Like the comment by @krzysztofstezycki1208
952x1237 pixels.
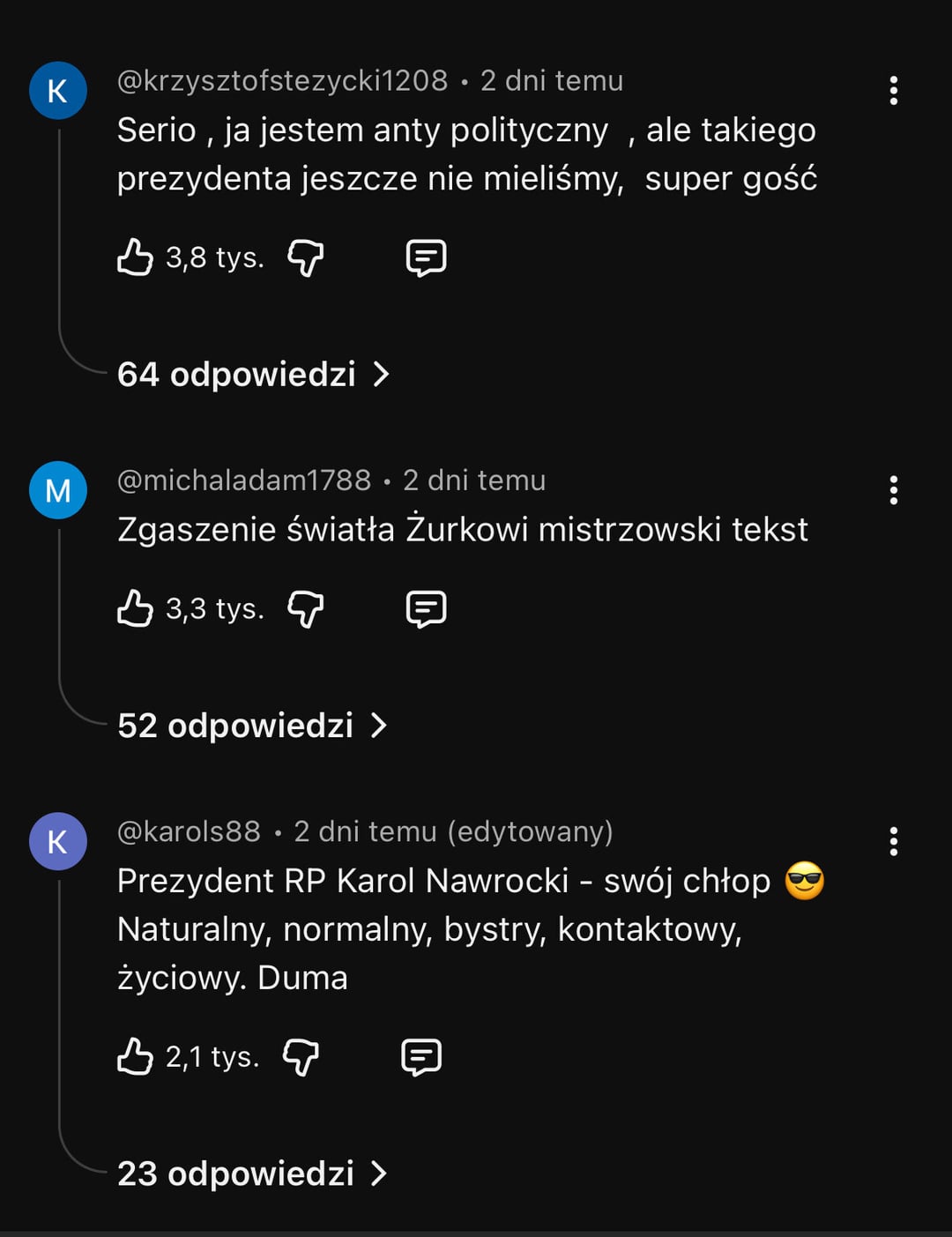pyautogui.click(x=135, y=257)
